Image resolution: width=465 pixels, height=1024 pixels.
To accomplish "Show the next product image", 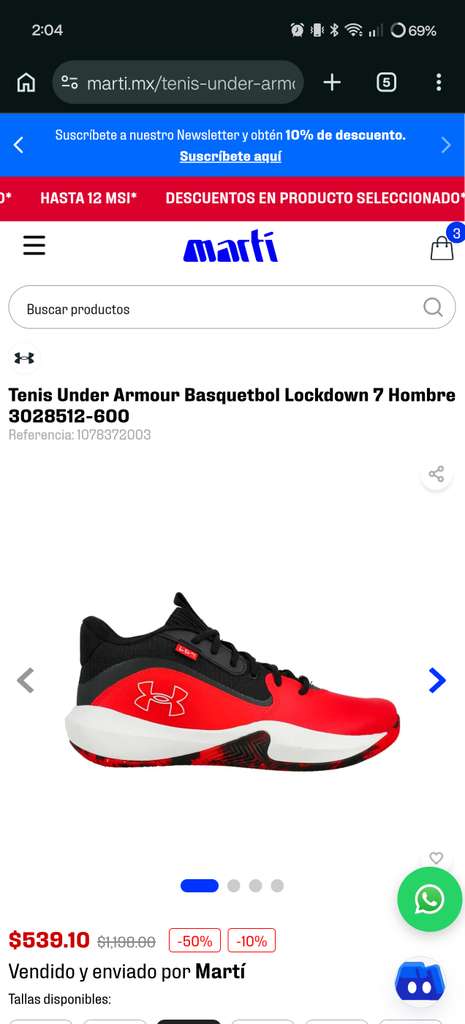I will pyautogui.click(x=437, y=680).
